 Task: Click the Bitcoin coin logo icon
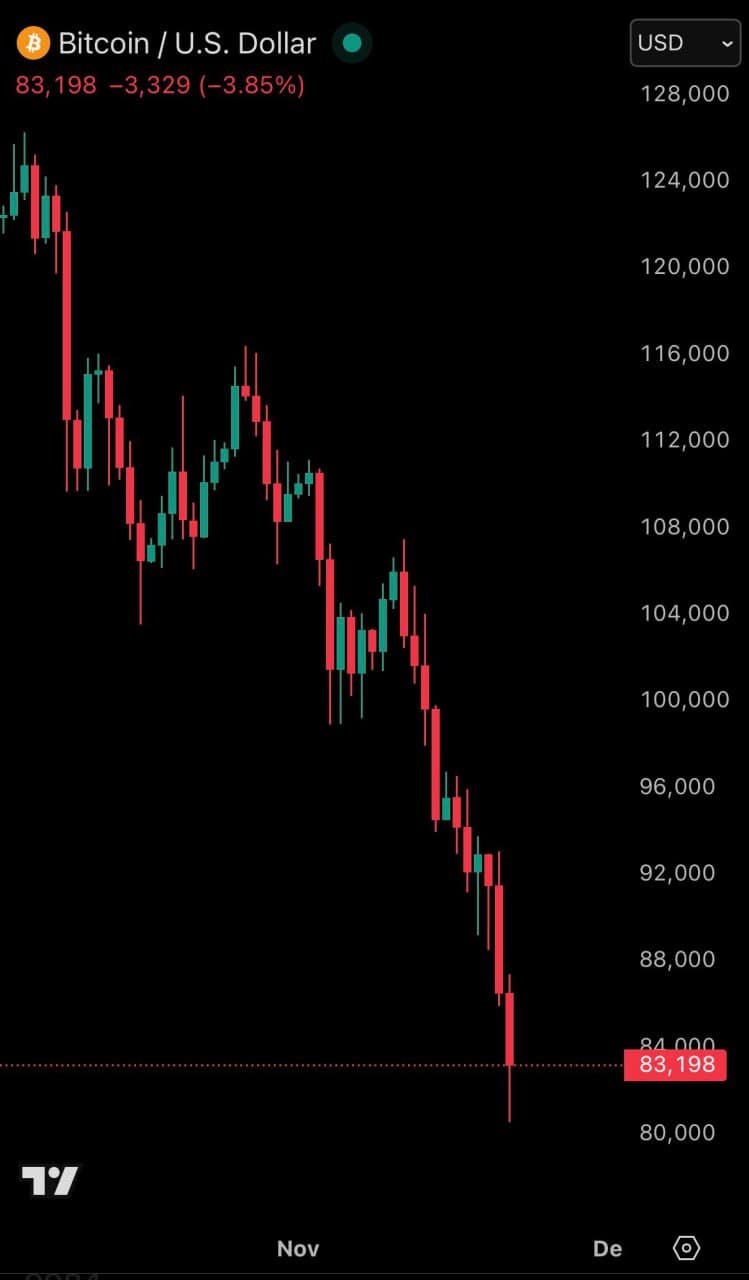click(x=32, y=43)
